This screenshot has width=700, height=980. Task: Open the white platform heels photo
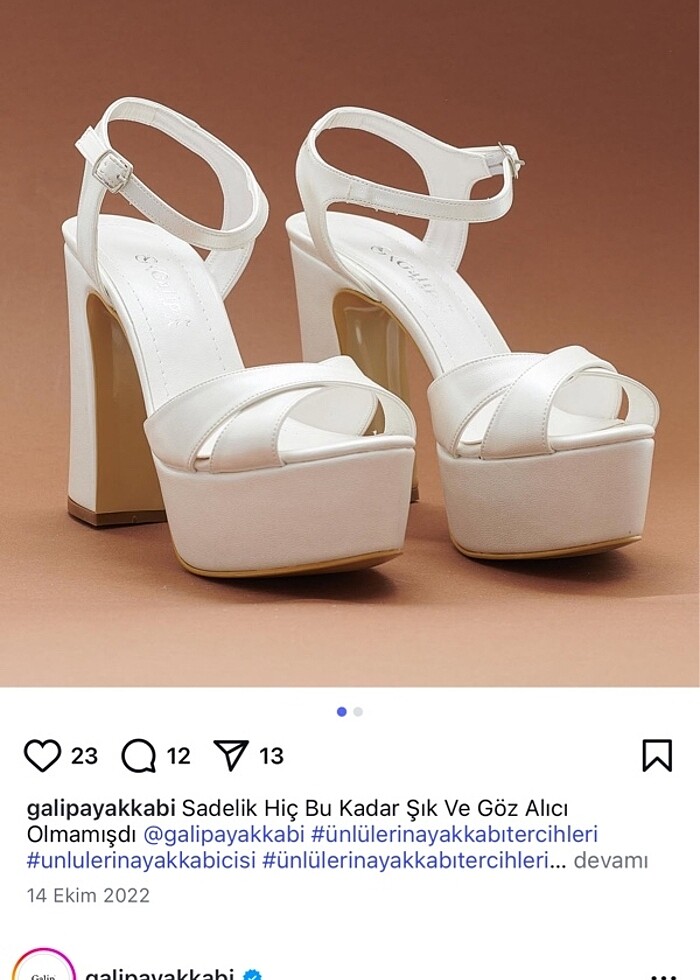350,340
